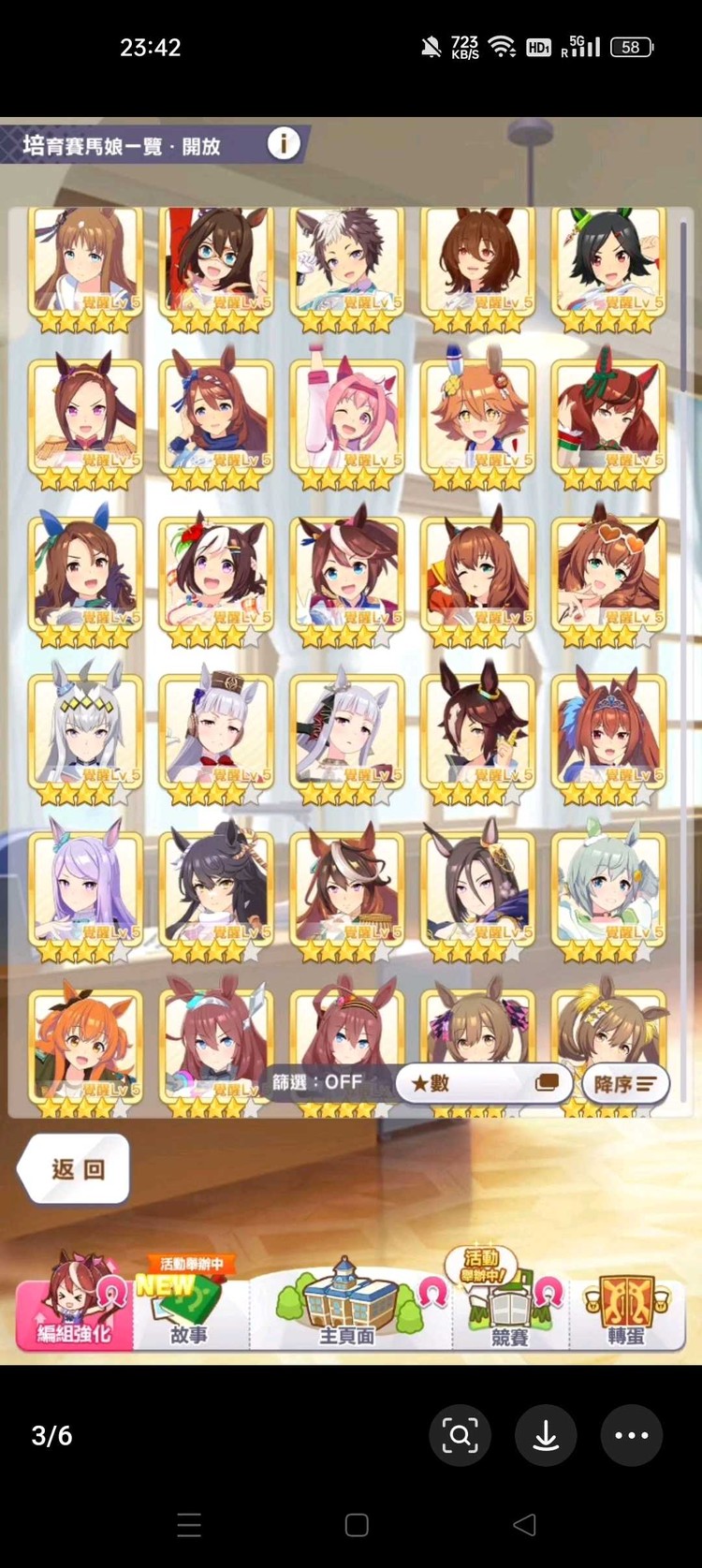Search for similar images with the lens icon
This screenshot has height=1568, width=702.
tap(460, 1435)
